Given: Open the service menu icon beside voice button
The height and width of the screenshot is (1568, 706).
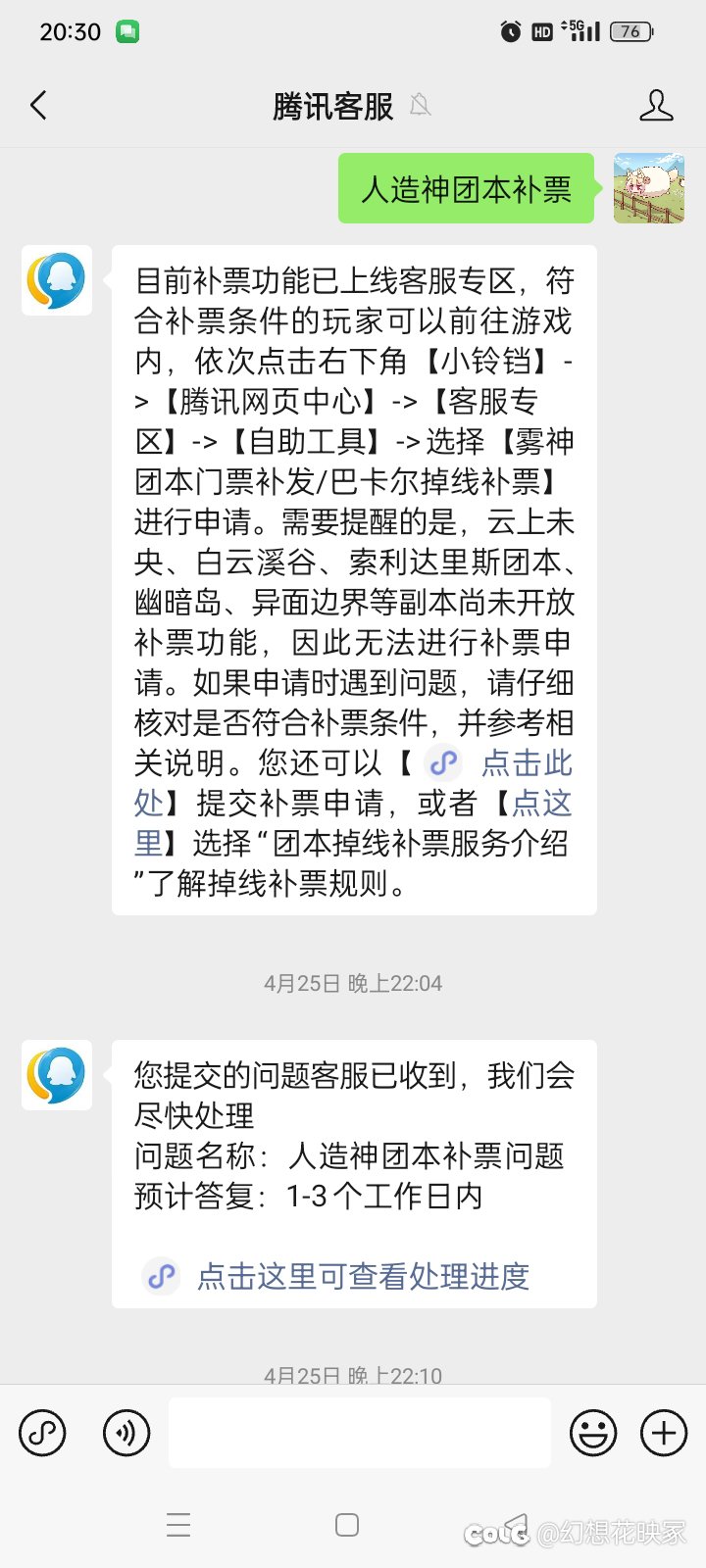Looking at the screenshot, I should tap(42, 1433).
